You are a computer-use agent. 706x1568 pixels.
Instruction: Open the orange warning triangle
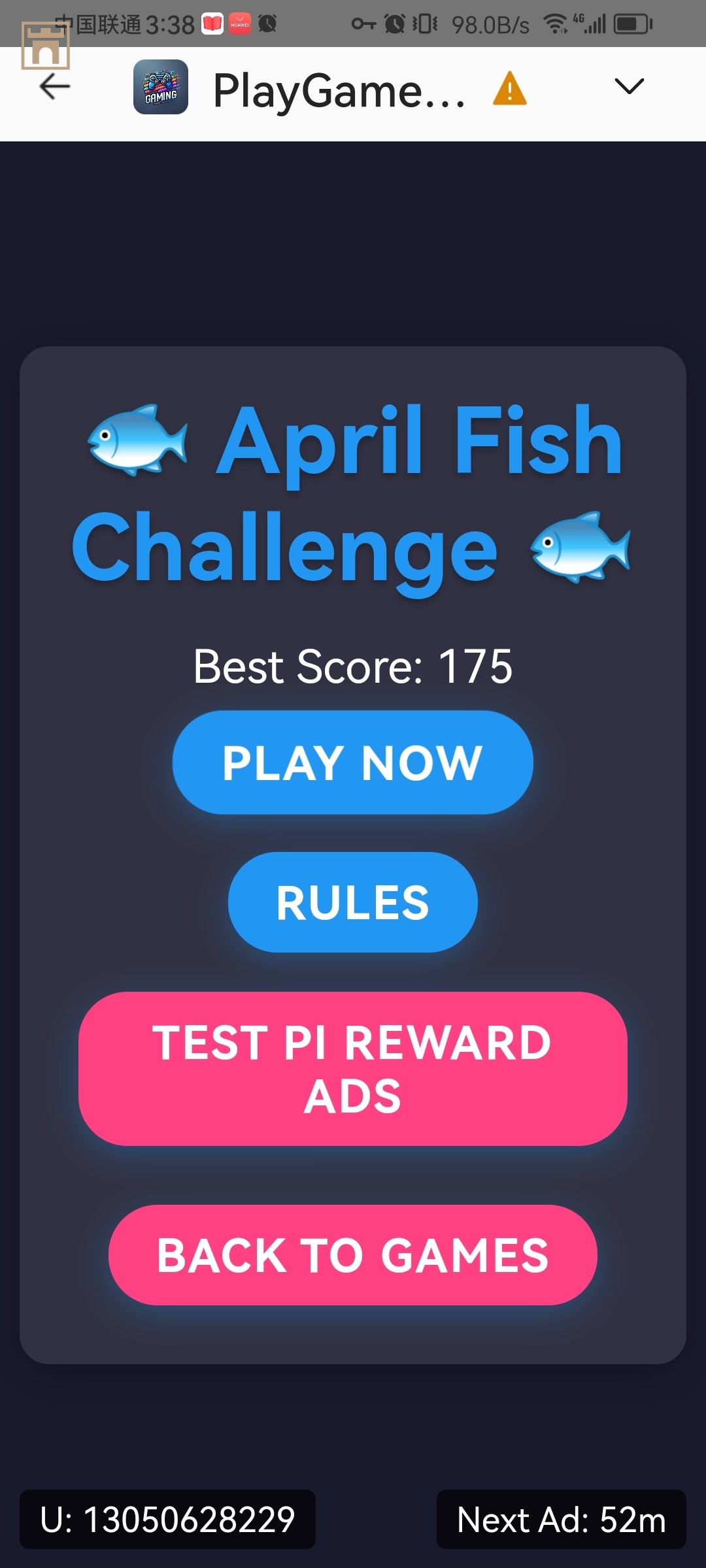click(509, 89)
